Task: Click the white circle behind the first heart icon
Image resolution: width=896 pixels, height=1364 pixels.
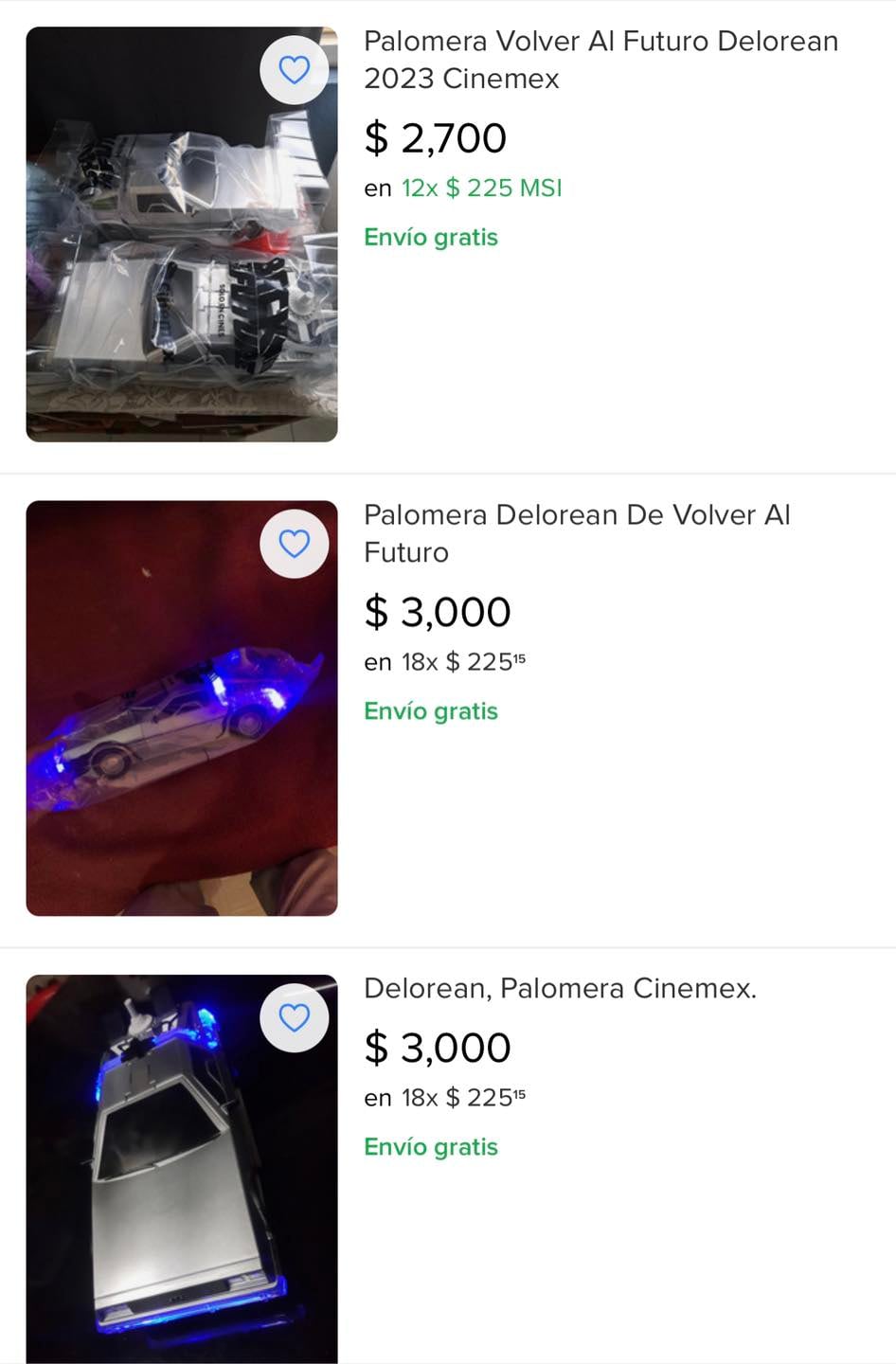Action: [x=295, y=69]
